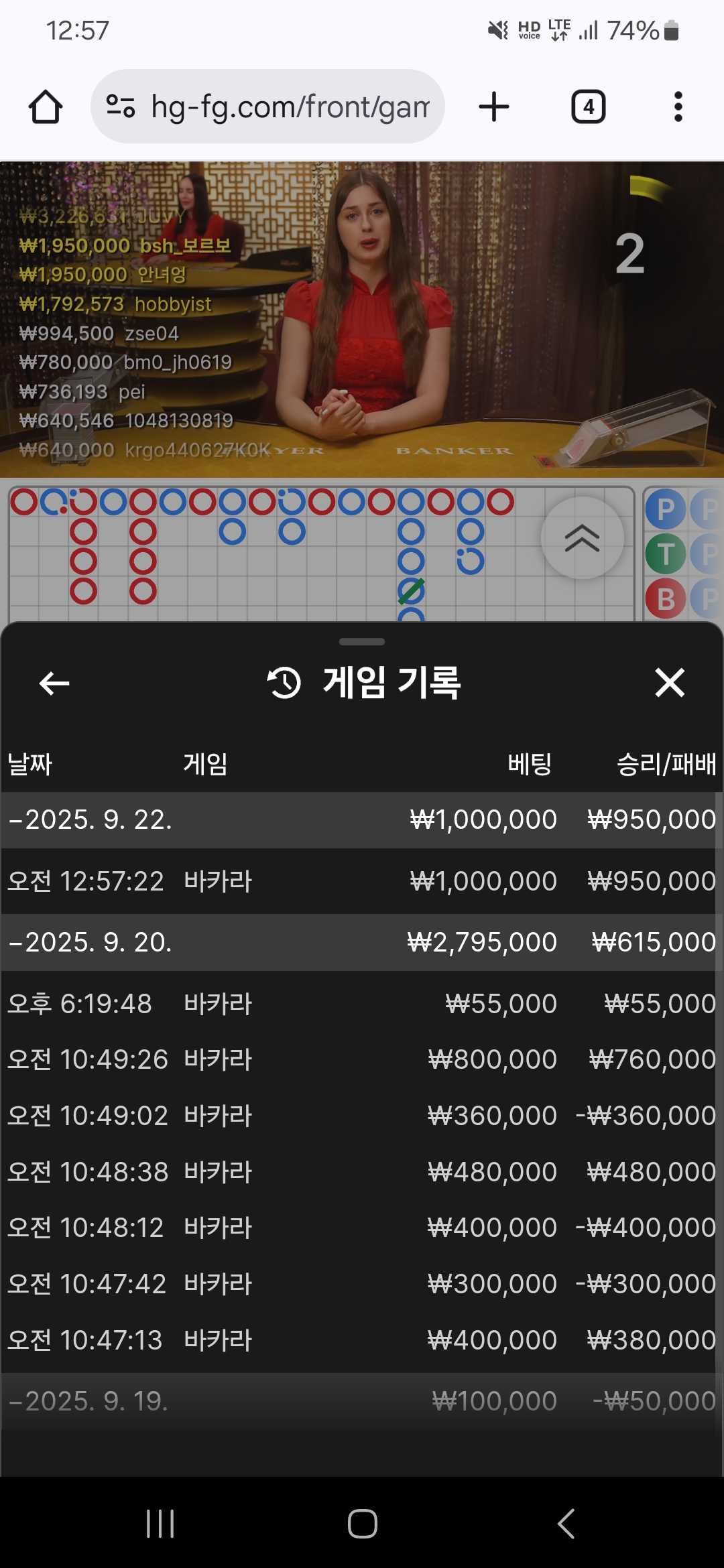Open the 오전 10:47:13 바카라 record
This screenshot has width=724, height=1568.
point(362,1340)
